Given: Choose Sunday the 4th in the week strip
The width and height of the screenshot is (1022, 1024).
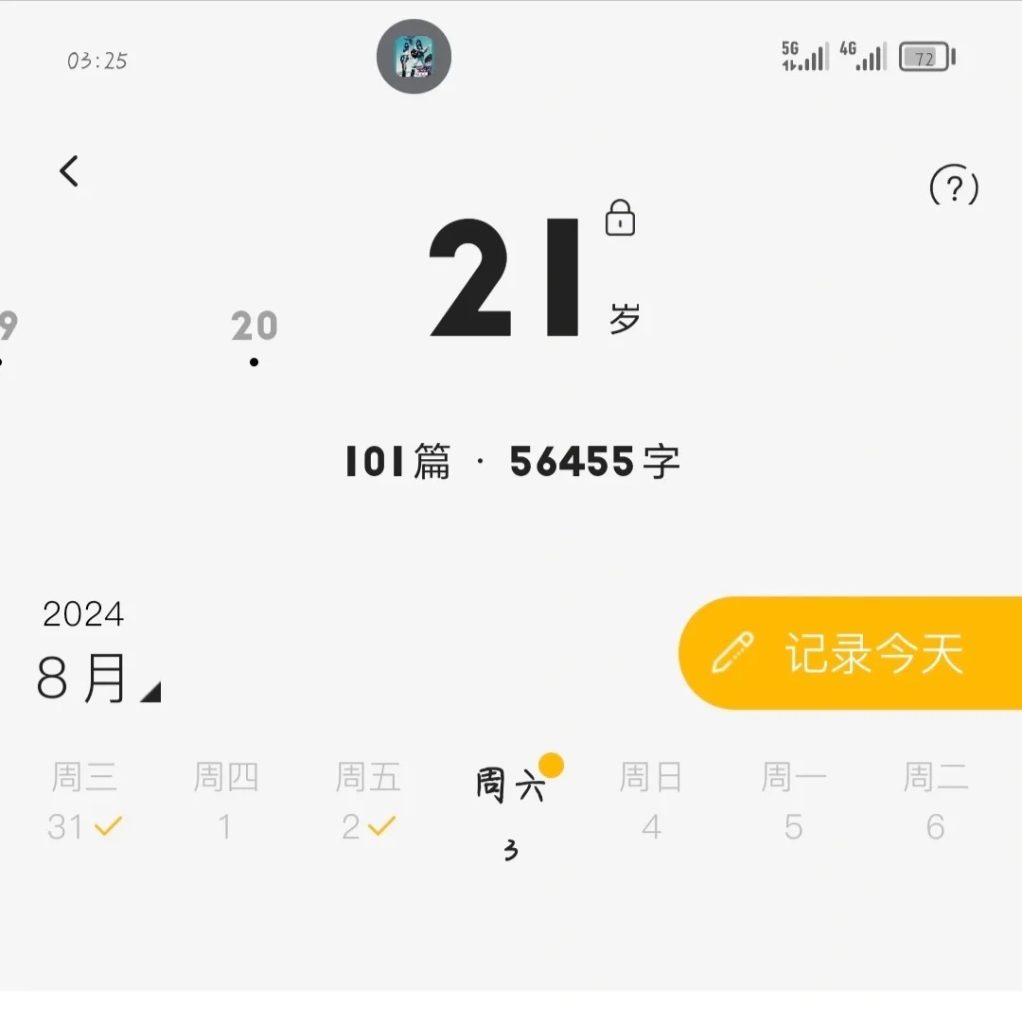Looking at the screenshot, I should coord(651,802).
